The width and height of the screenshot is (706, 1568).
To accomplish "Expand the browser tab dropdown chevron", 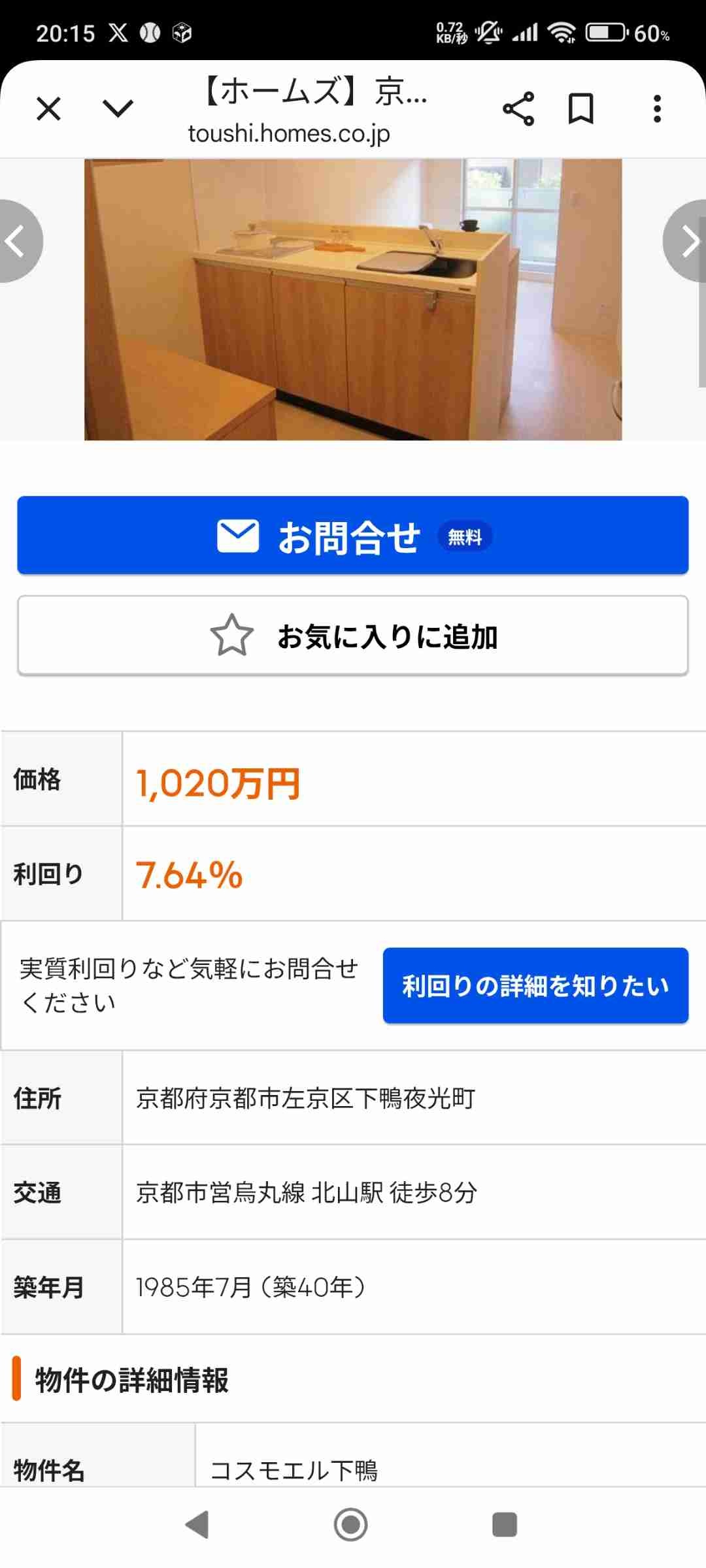I will point(118,108).
